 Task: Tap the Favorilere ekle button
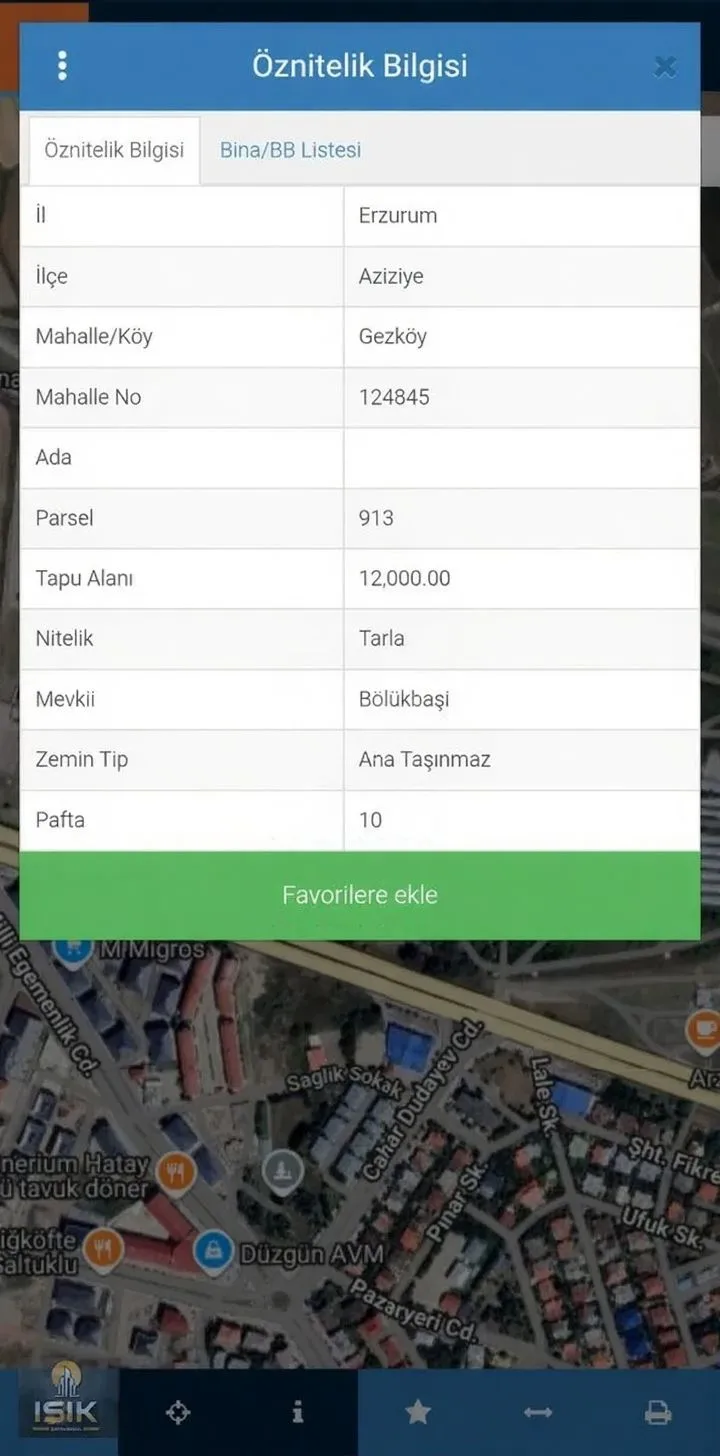[360, 895]
